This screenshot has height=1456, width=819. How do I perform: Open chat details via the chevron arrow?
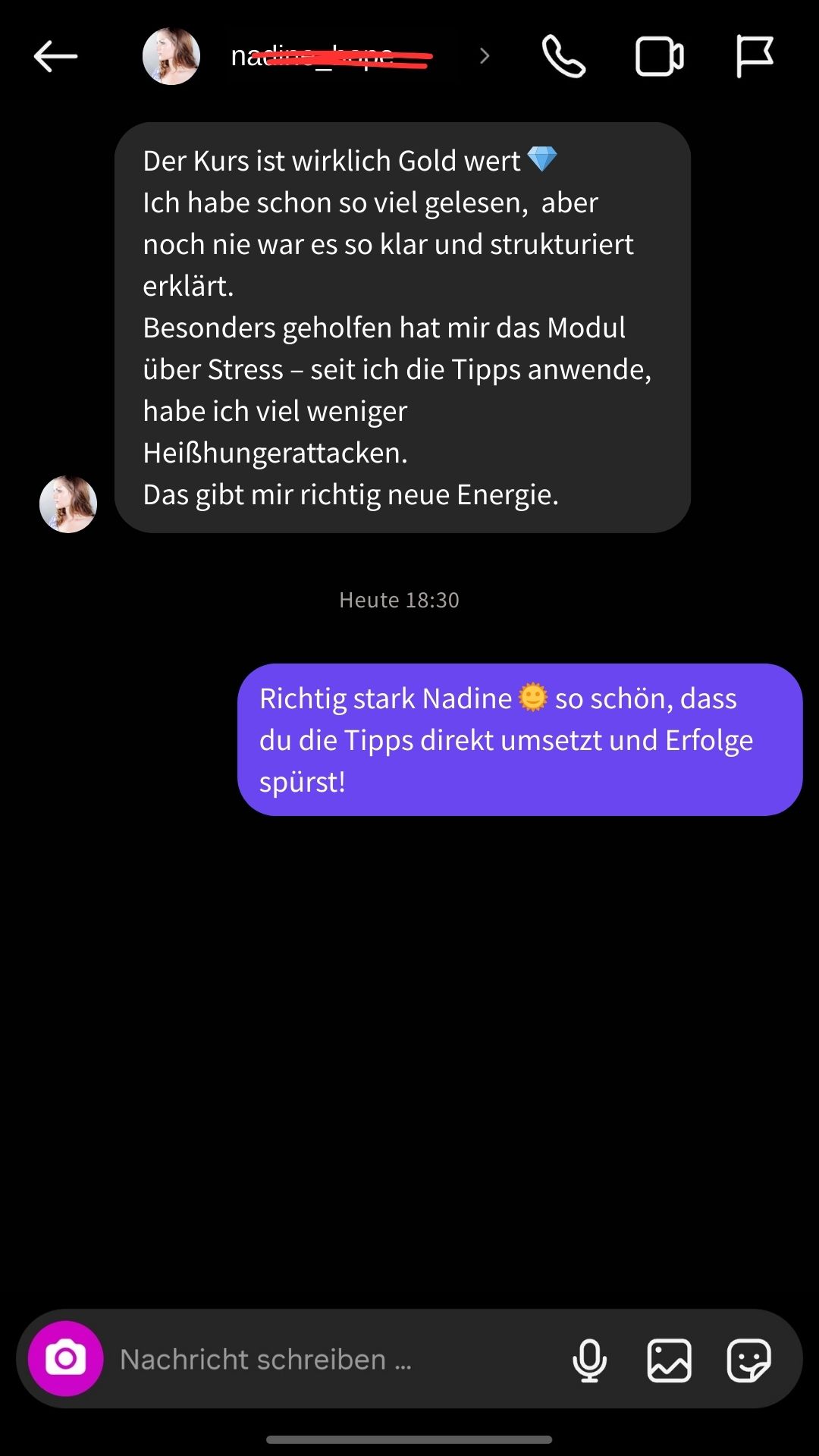484,55
